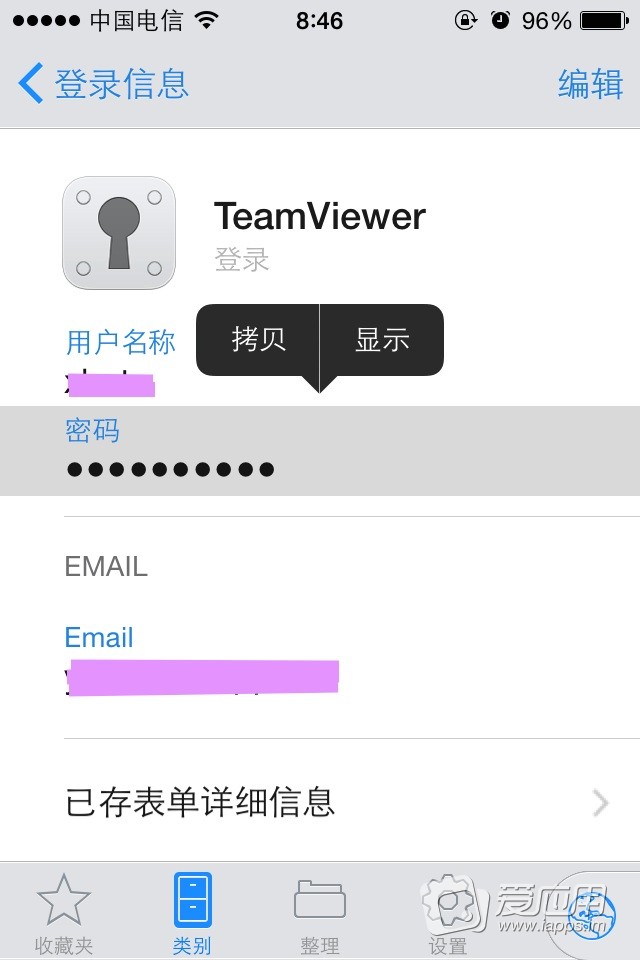640x960 pixels.
Task: Switch to the 收藏夹 tab
Action: point(63,912)
